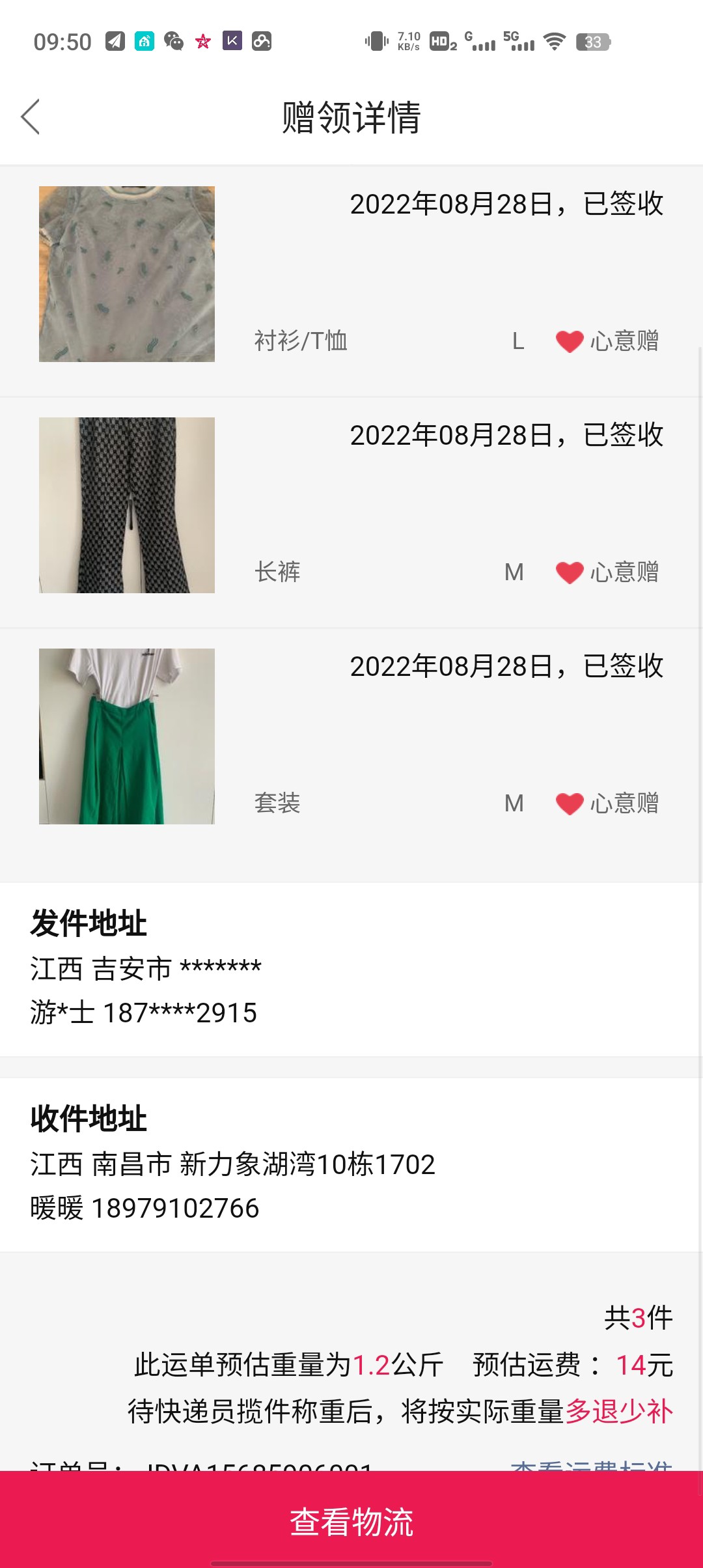The height and width of the screenshot is (1568, 703).
Task: Open the 长裤 item photo
Action: [x=127, y=505]
